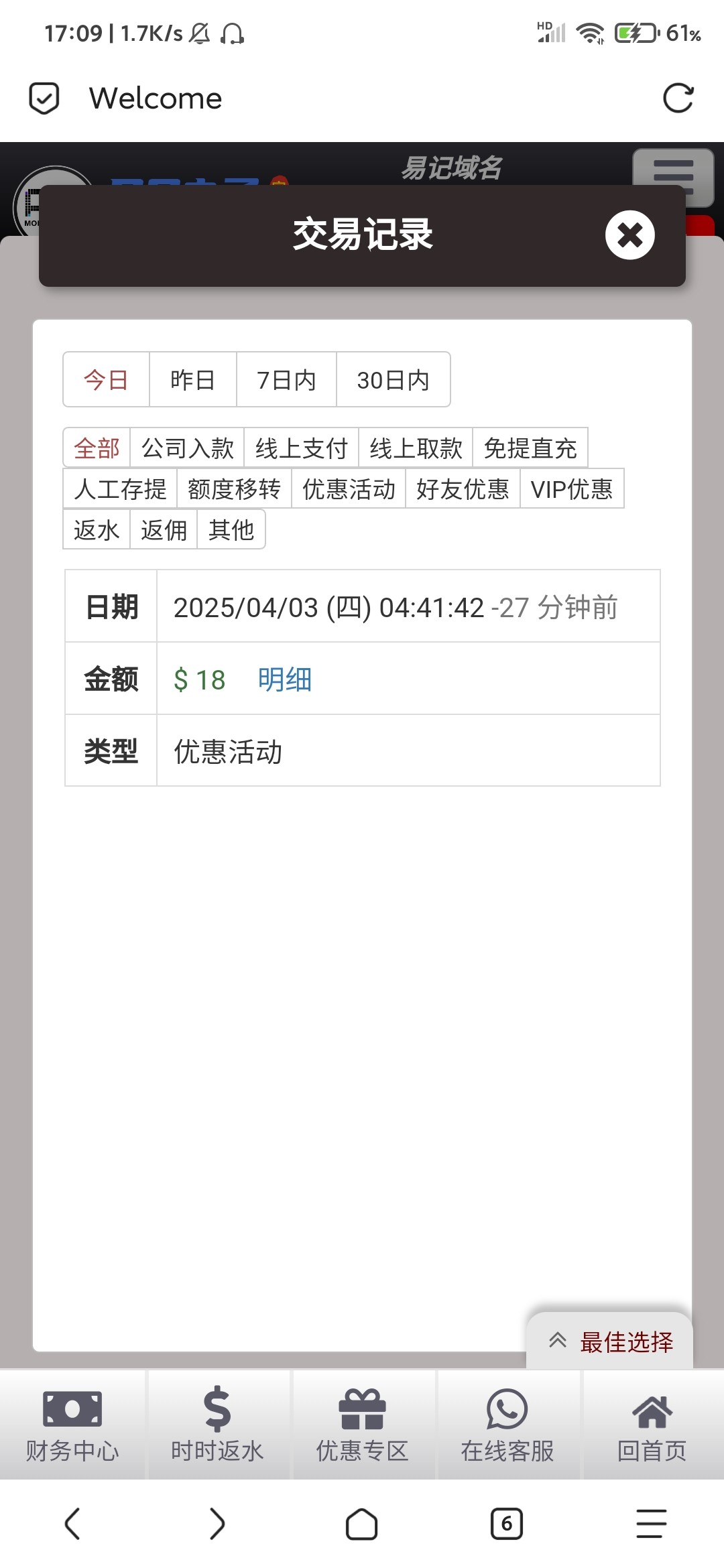The height and width of the screenshot is (1568, 724).
Task: Filter records by 公司入款
Action: pyautogui.click(x=188, y=448)
